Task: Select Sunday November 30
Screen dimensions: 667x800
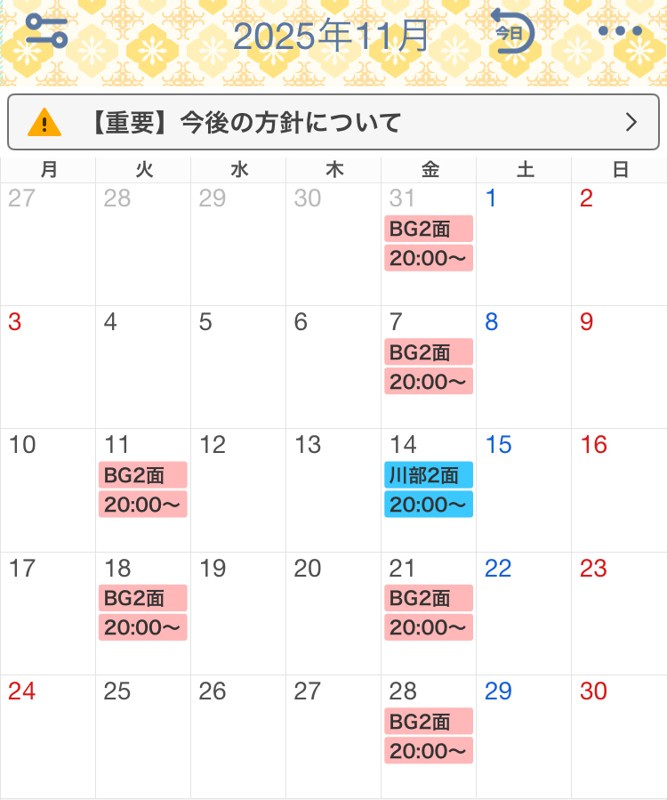Action: pos(618,735)
